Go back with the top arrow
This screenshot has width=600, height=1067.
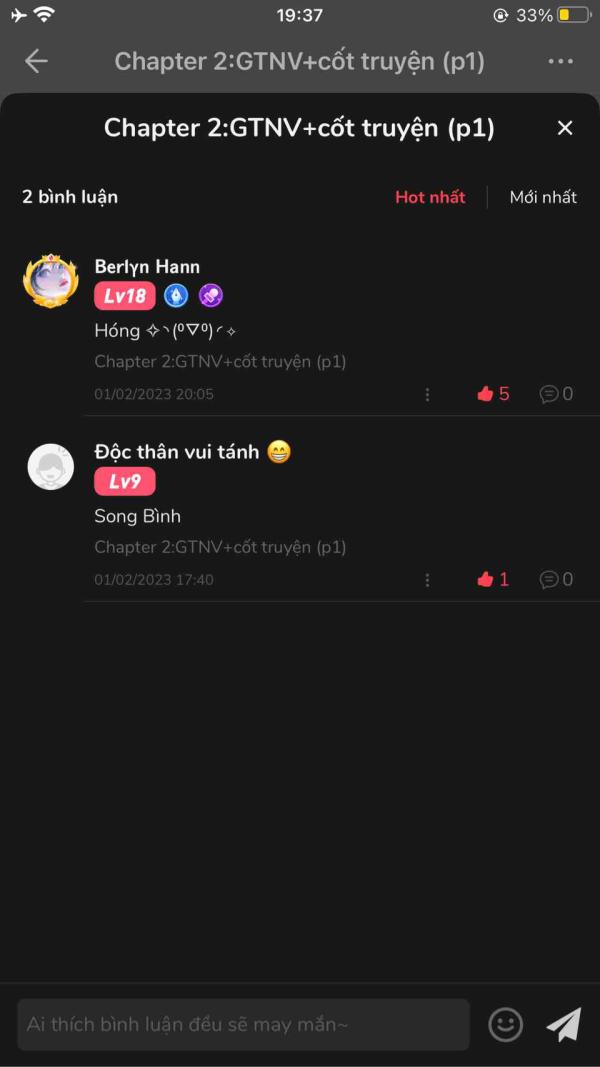point(36,61)
